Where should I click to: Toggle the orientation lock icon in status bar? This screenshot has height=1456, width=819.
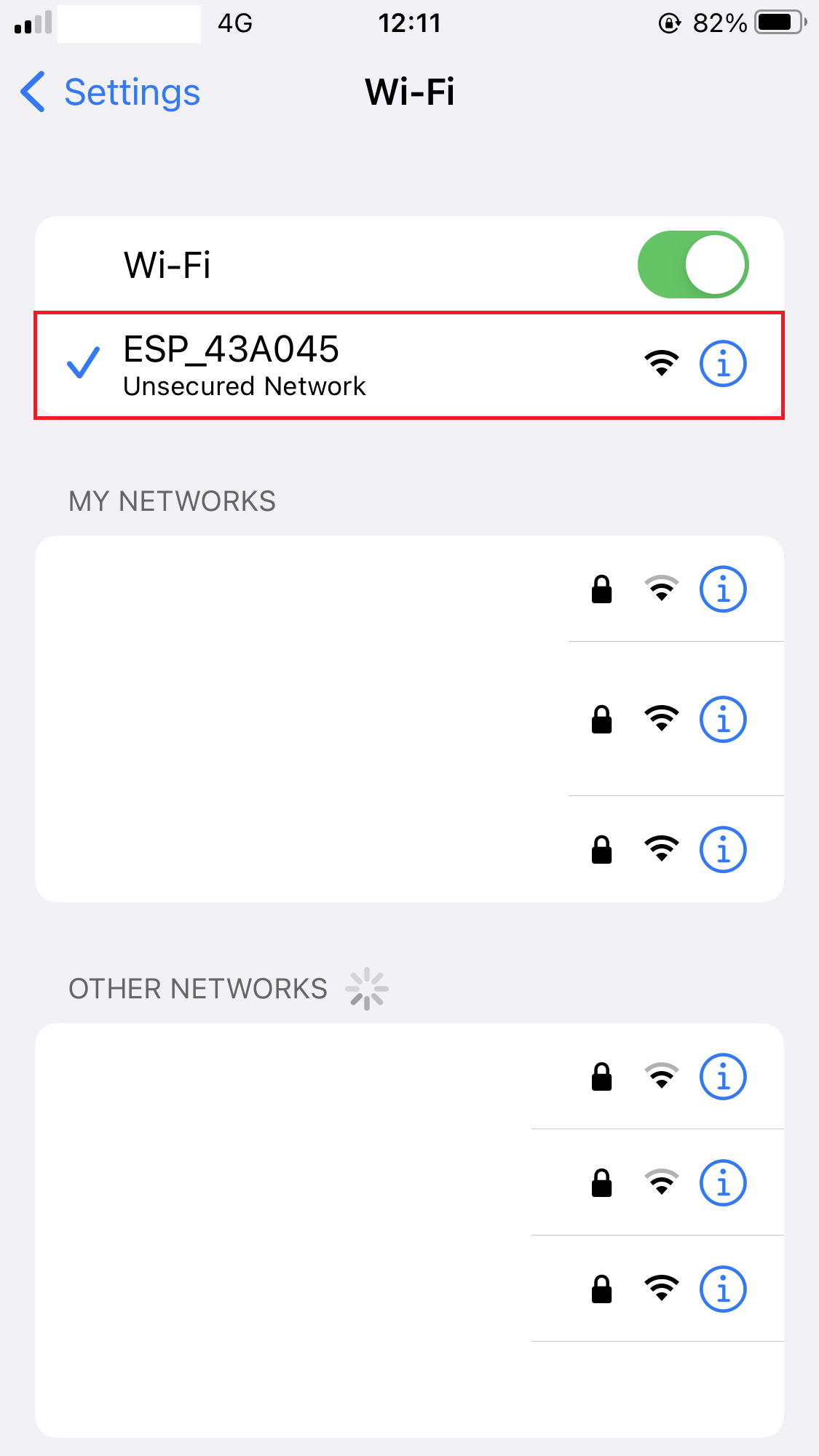click(x=668, y=23)
